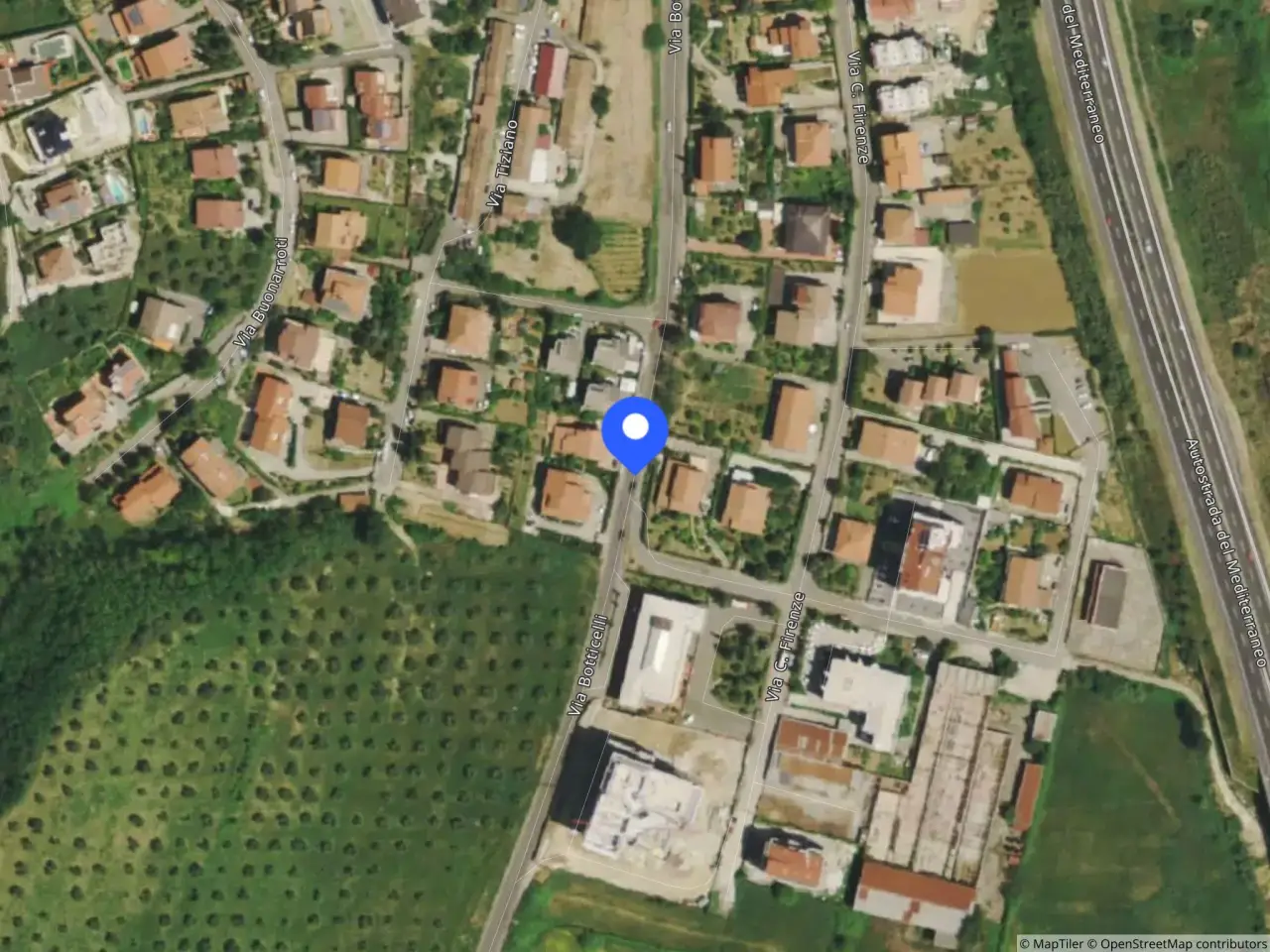Open the MapTiler attribution link
The width and height of the screenshot is (1270, 952).
point(1058,943)
